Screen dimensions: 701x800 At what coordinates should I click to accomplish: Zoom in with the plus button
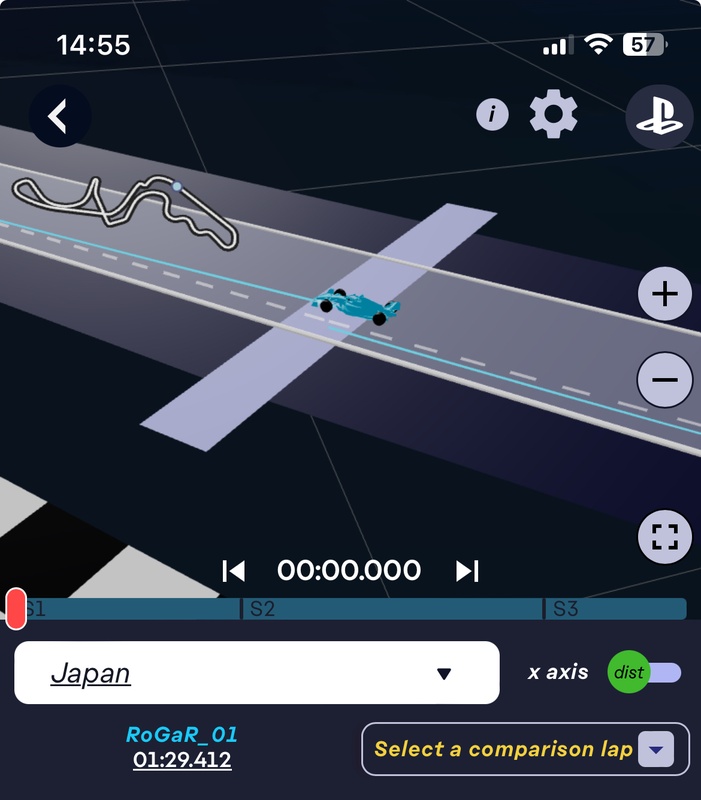[664, 294]
